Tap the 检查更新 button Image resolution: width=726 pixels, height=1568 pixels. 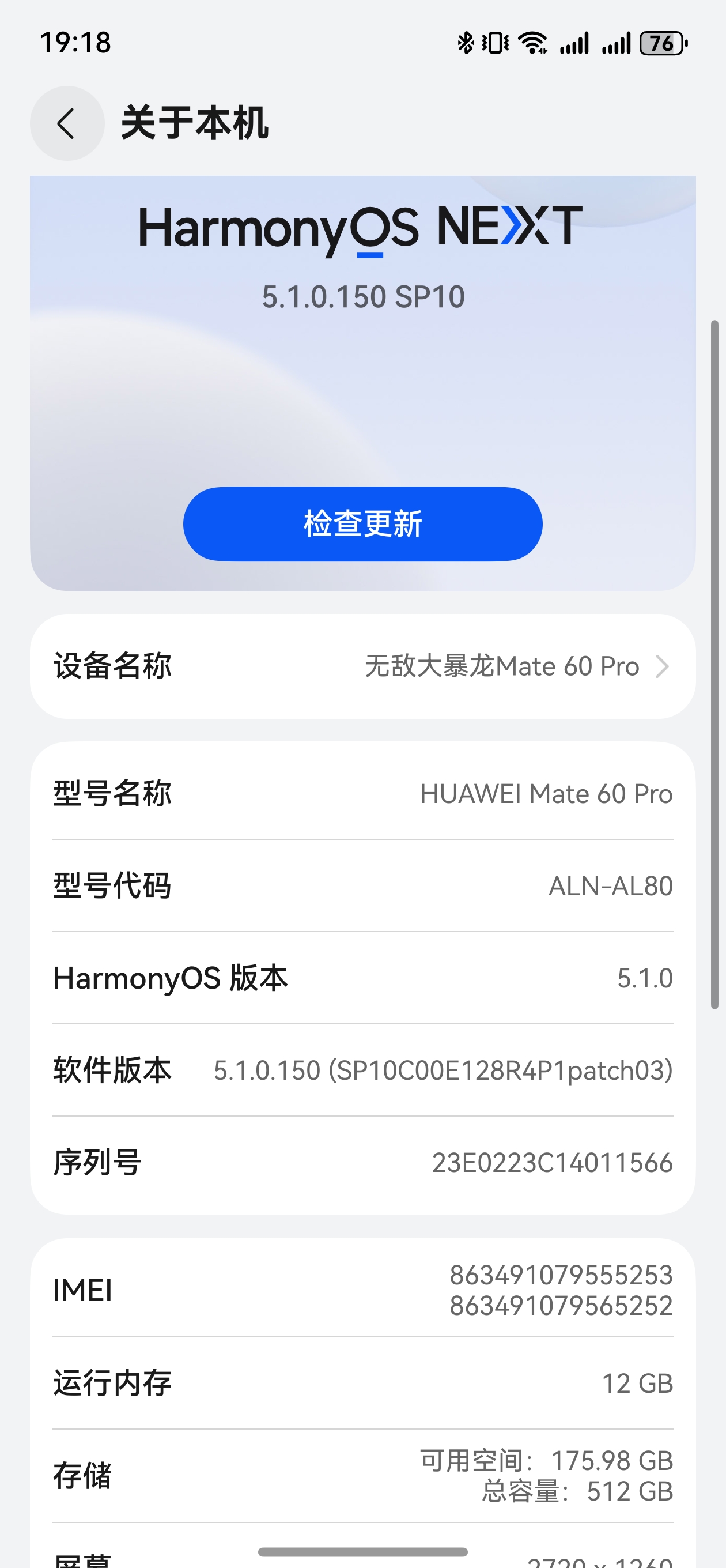point(362,524)
